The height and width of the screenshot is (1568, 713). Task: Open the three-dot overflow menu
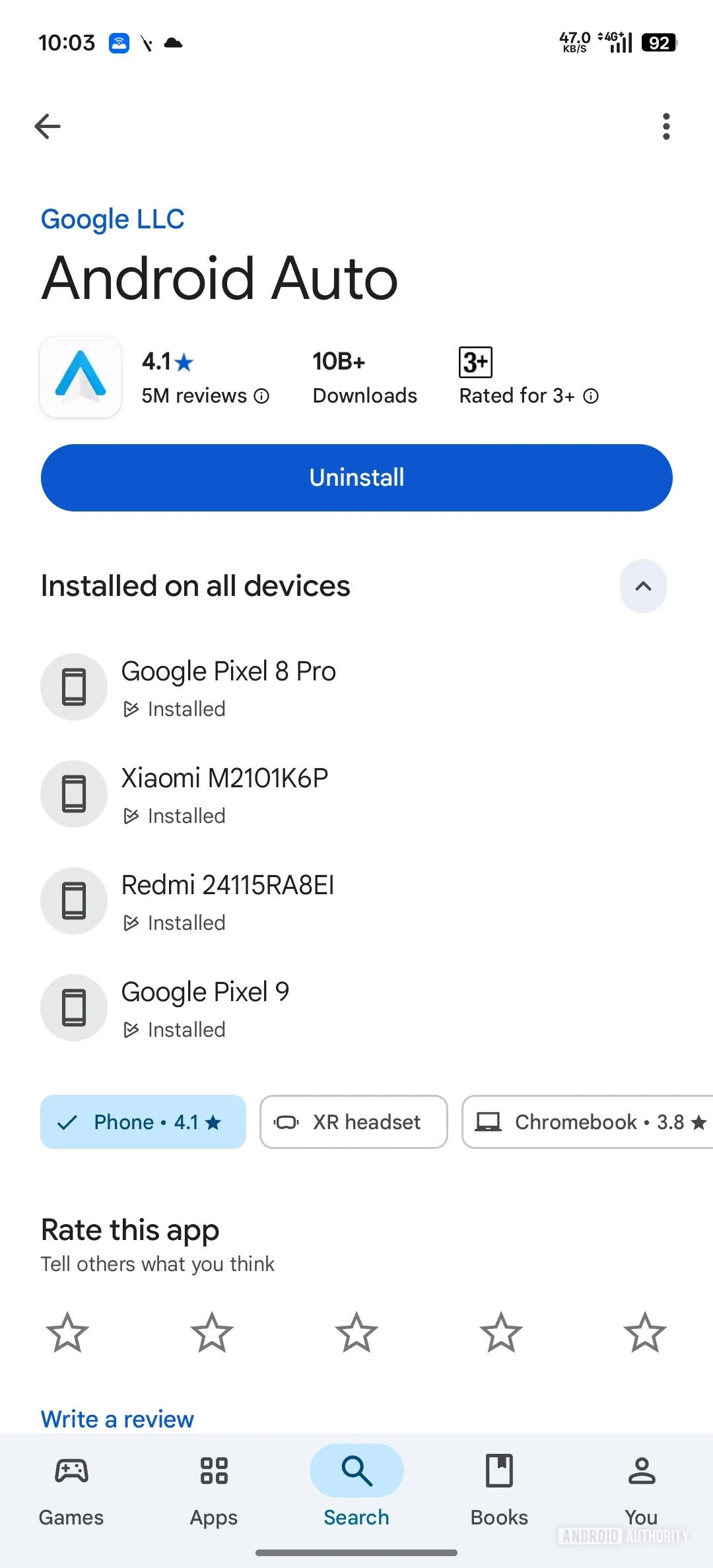pyautogui.click(x=666, y=125)
